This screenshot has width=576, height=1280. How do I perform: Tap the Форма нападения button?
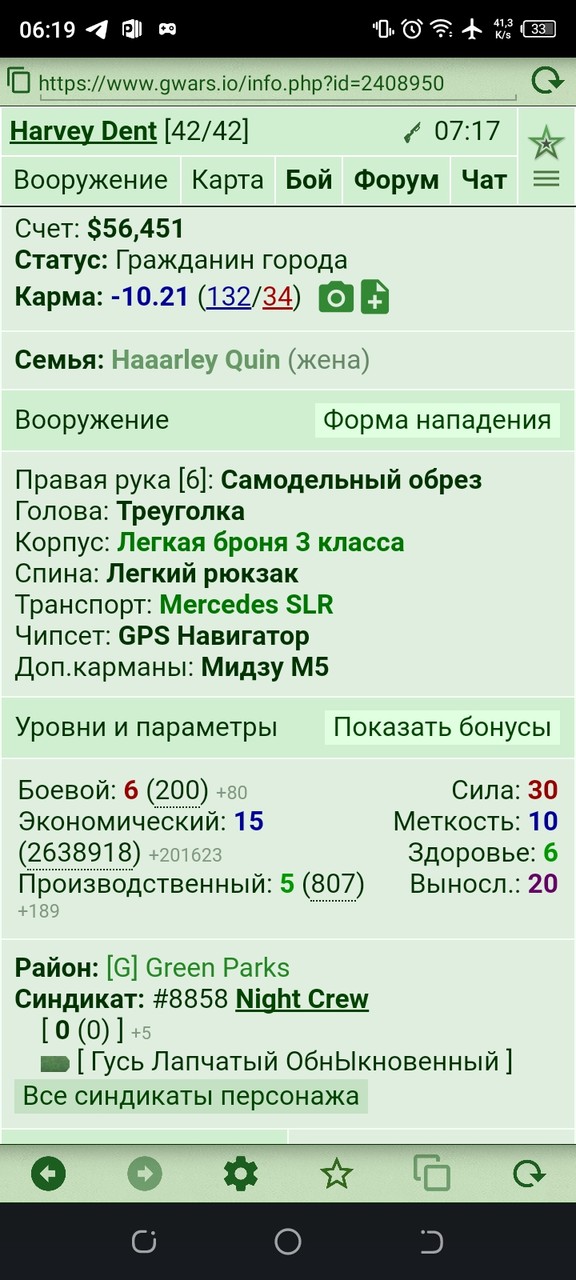click(437, 420)
